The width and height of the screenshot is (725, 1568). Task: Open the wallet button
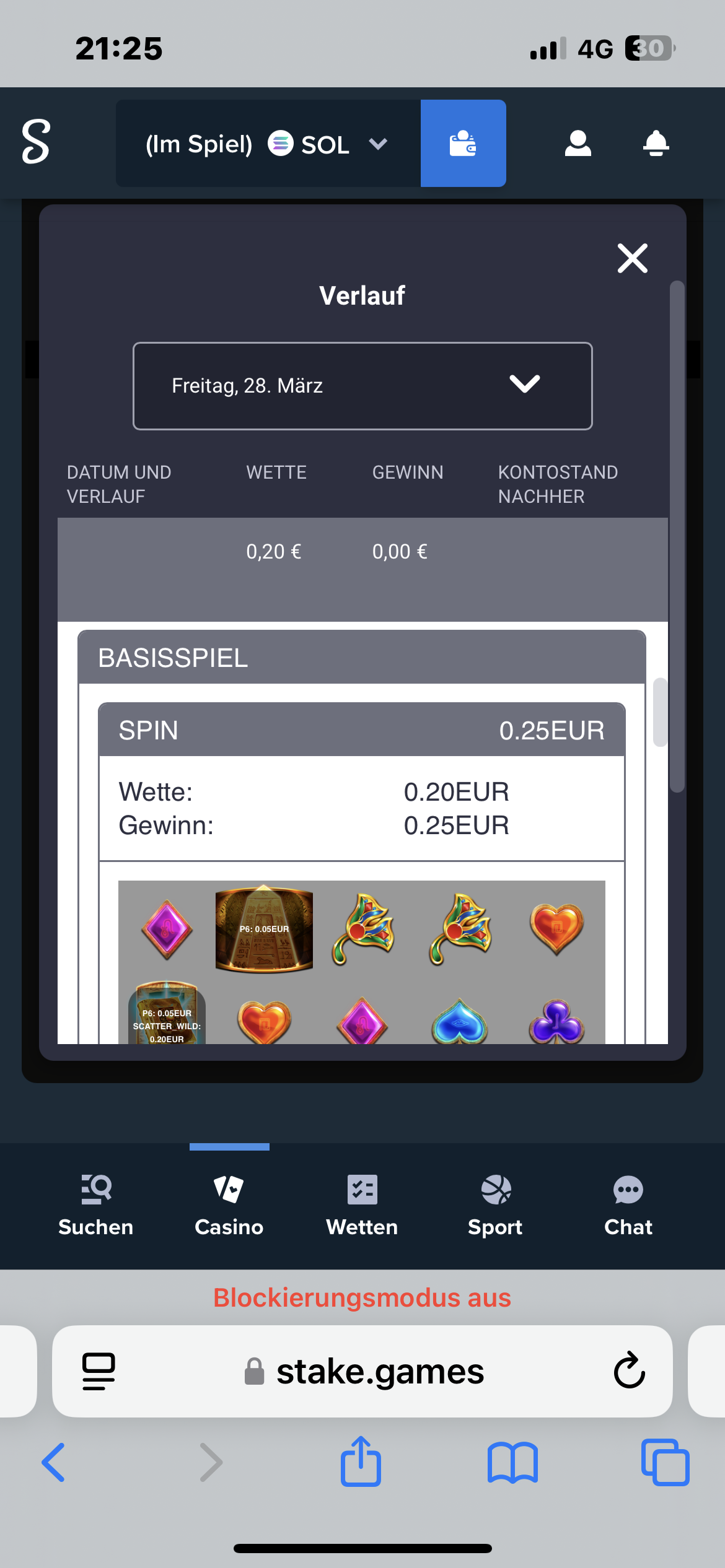point(463,143)
